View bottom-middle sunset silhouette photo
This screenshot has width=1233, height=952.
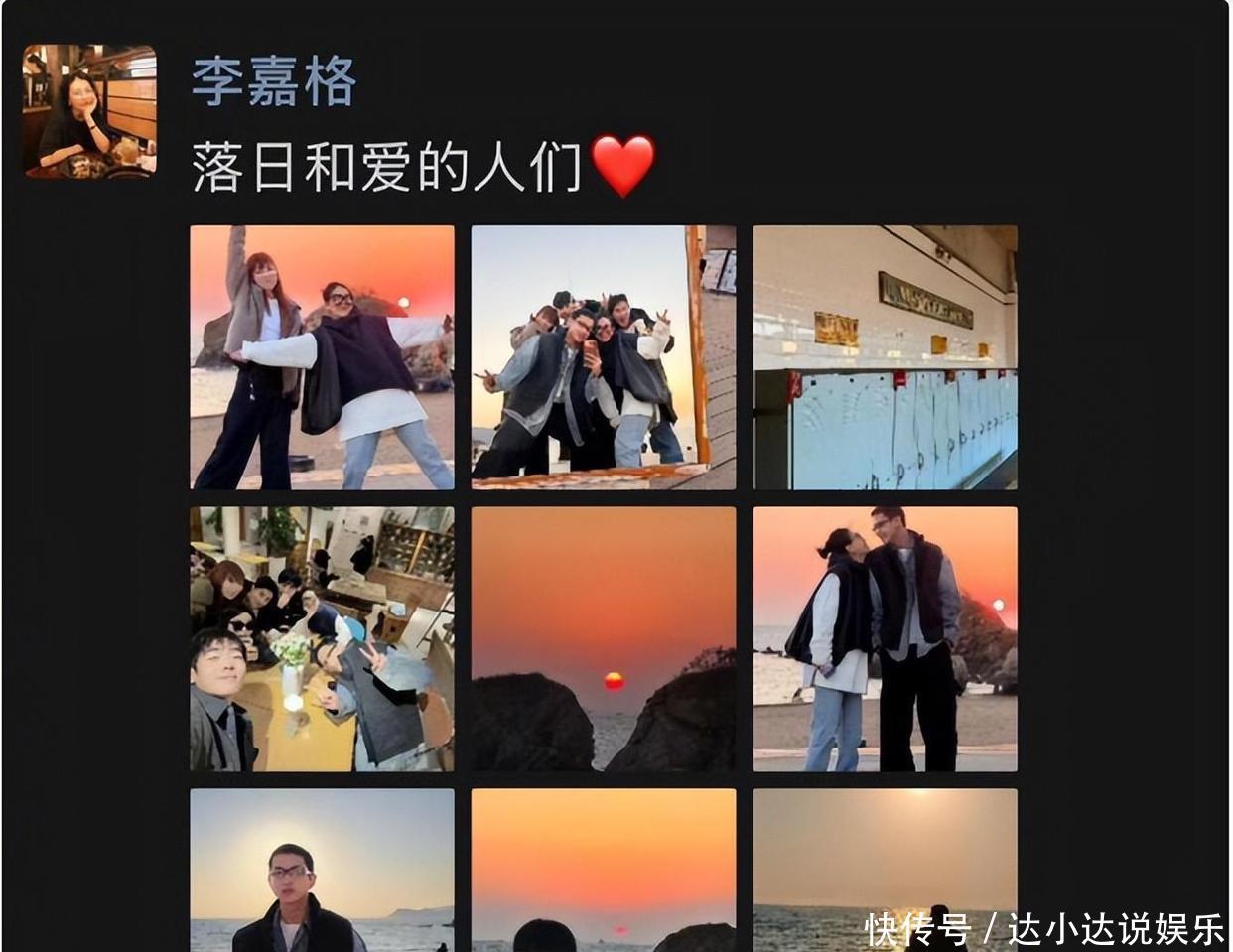603,870
